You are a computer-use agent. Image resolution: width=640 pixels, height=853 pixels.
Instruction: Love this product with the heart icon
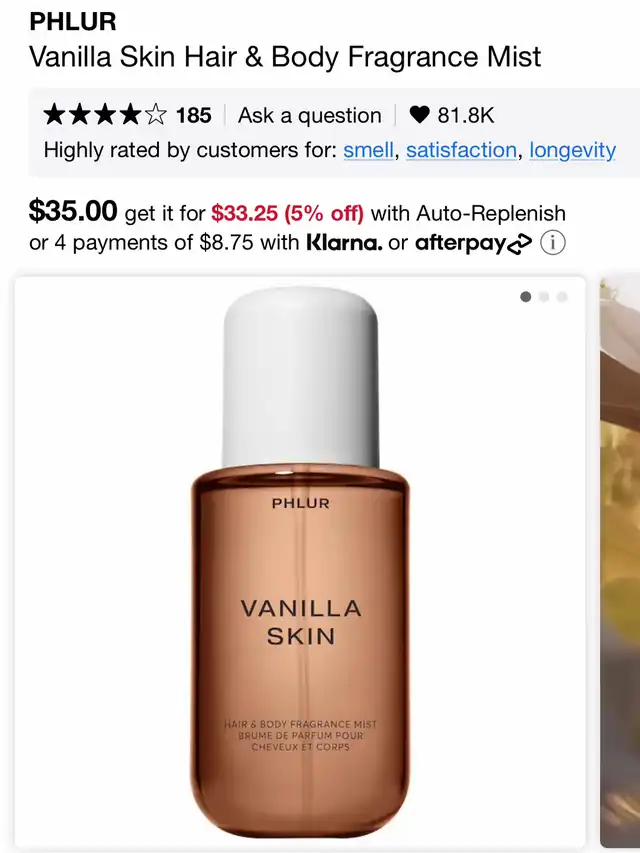click(x=420, y=115)
